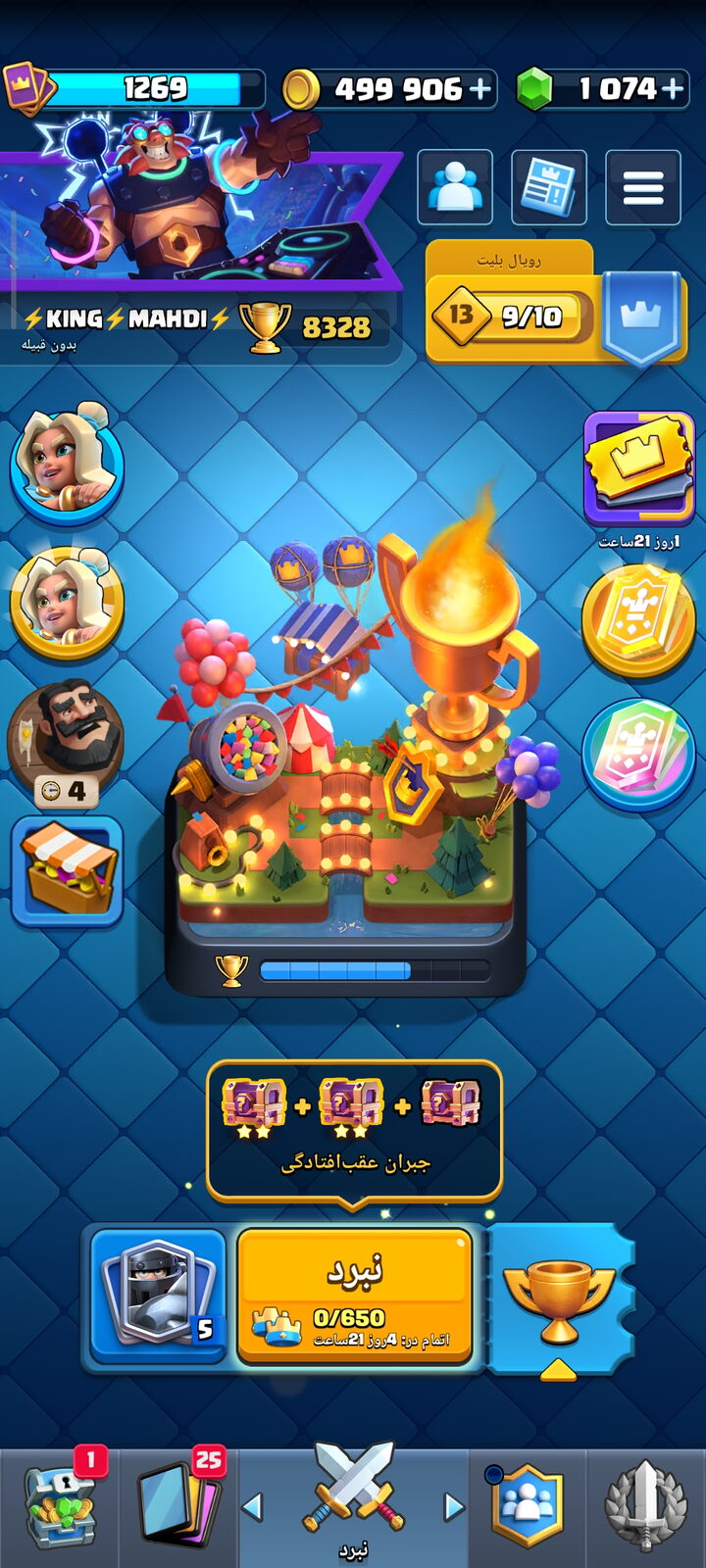Add more gold with the plus button
Screen dimensions: 706x1568
480,89
